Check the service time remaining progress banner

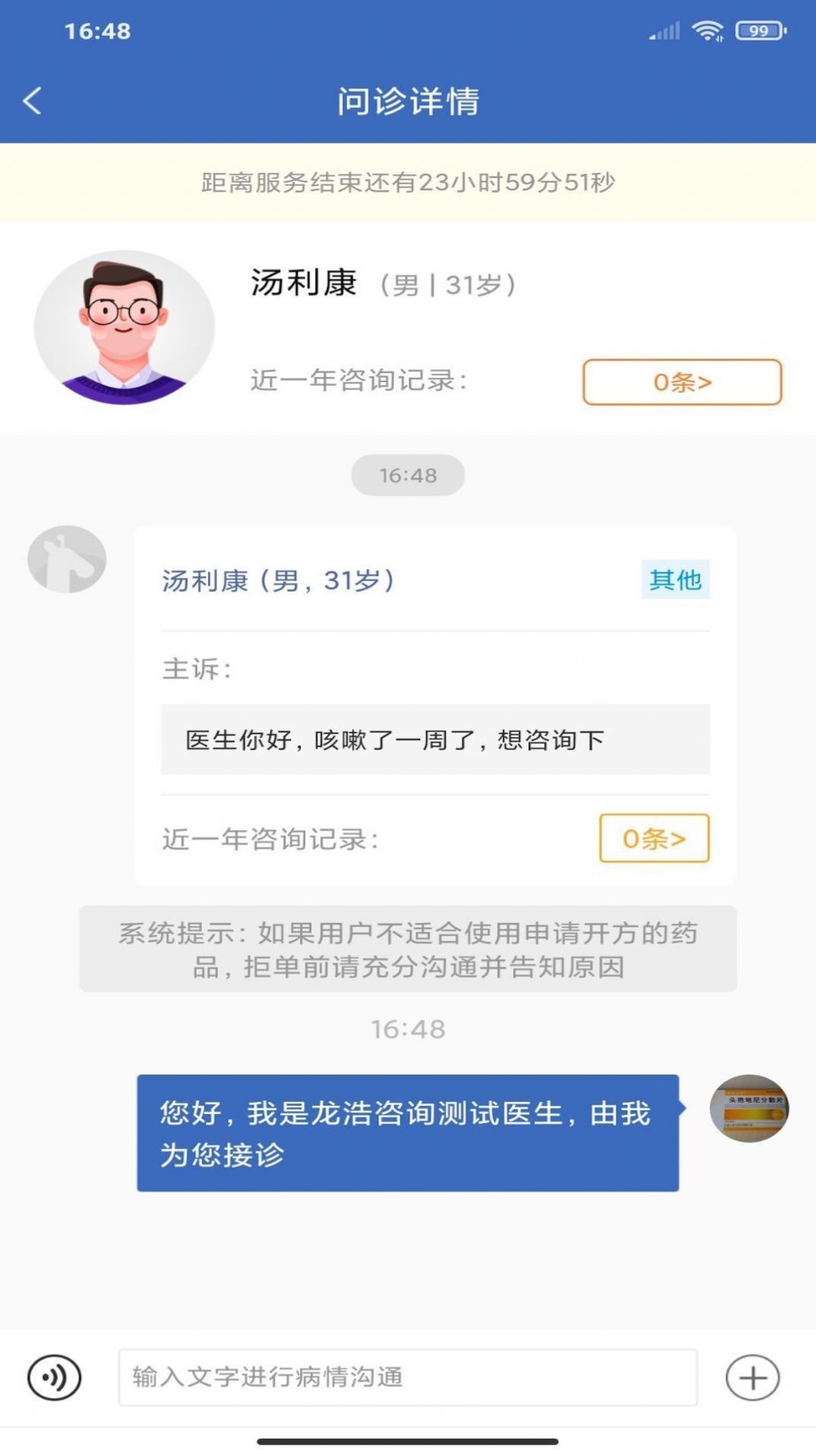[408, 182]
